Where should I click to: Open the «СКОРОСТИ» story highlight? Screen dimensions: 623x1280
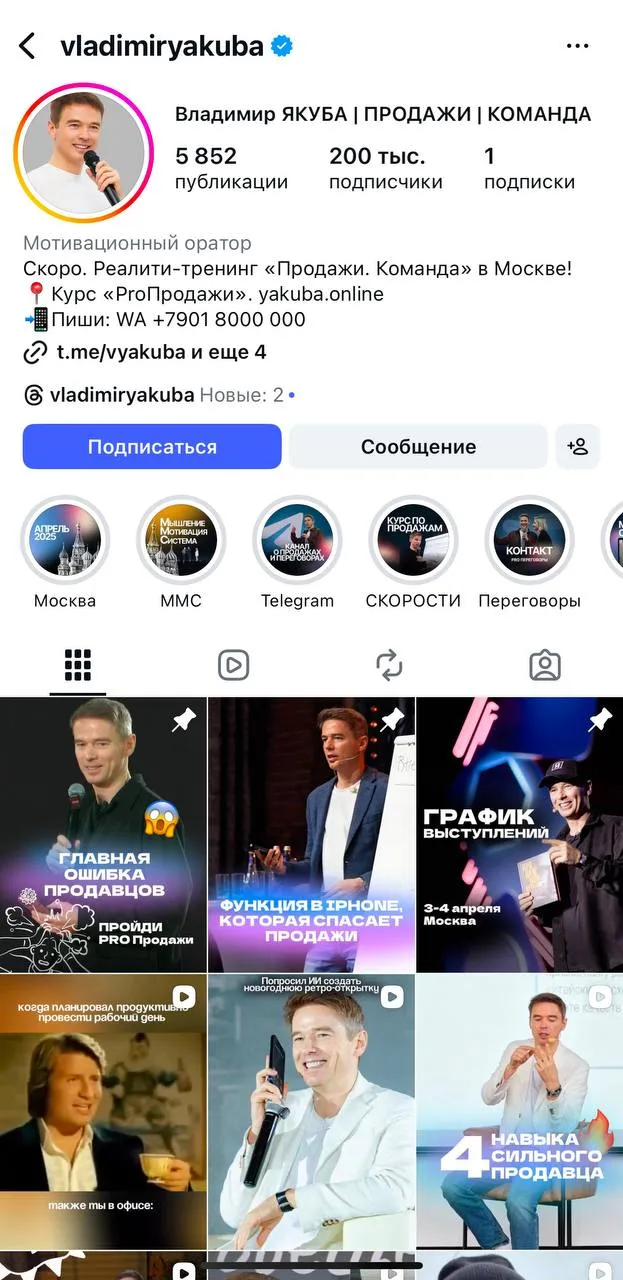tap(413, 541)
